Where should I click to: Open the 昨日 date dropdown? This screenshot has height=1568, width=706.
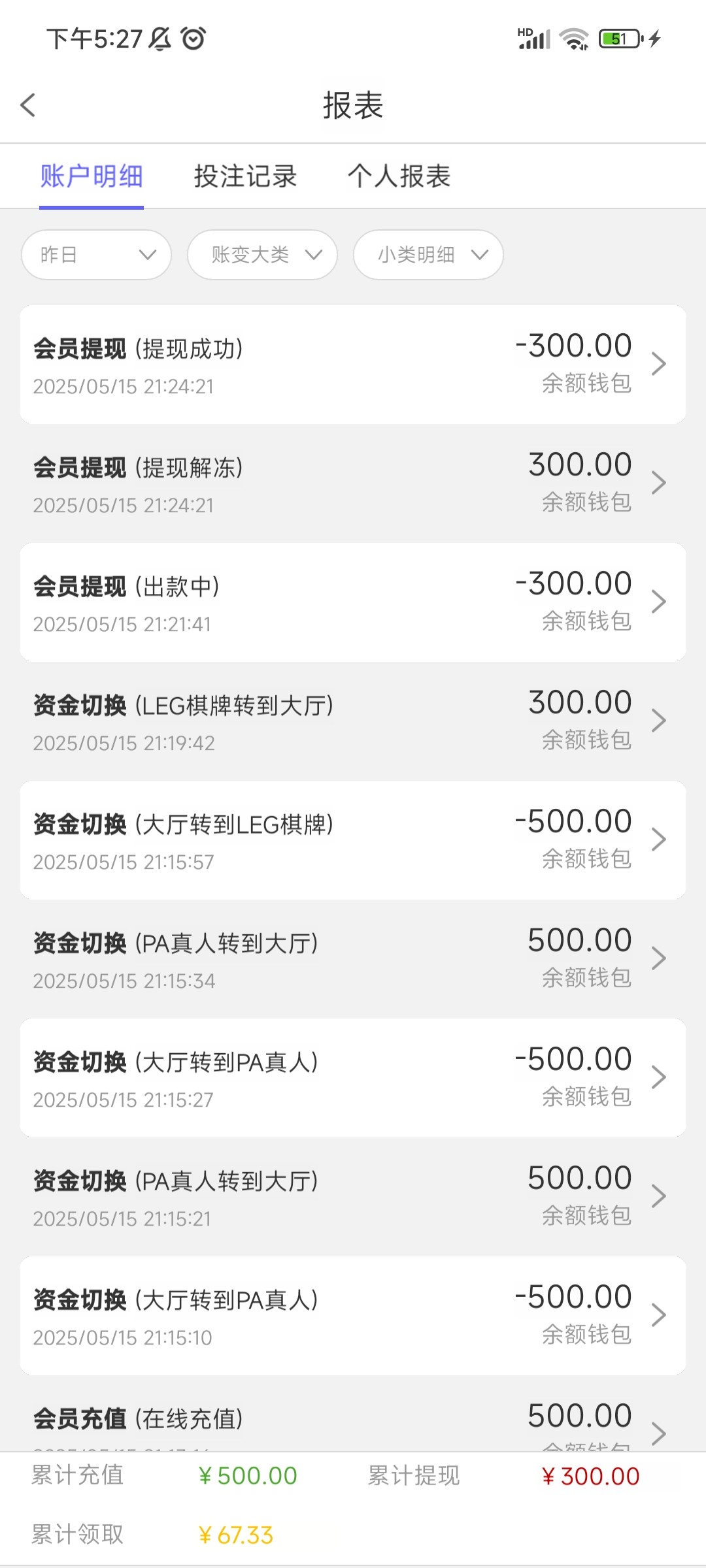97,255
